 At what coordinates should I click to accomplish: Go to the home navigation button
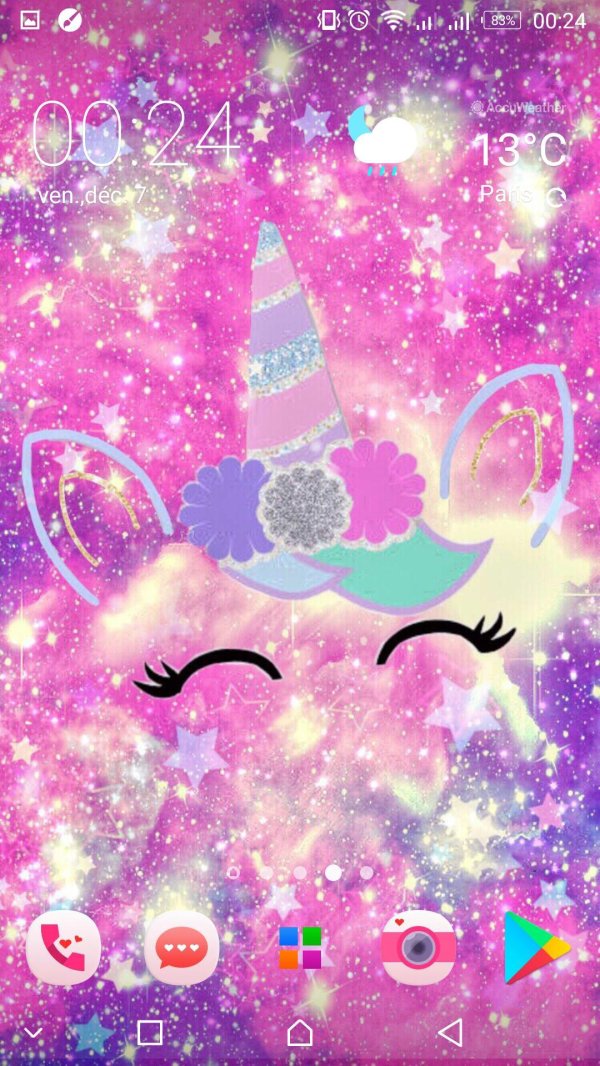pyautogui.click(x=300, y=1033)
